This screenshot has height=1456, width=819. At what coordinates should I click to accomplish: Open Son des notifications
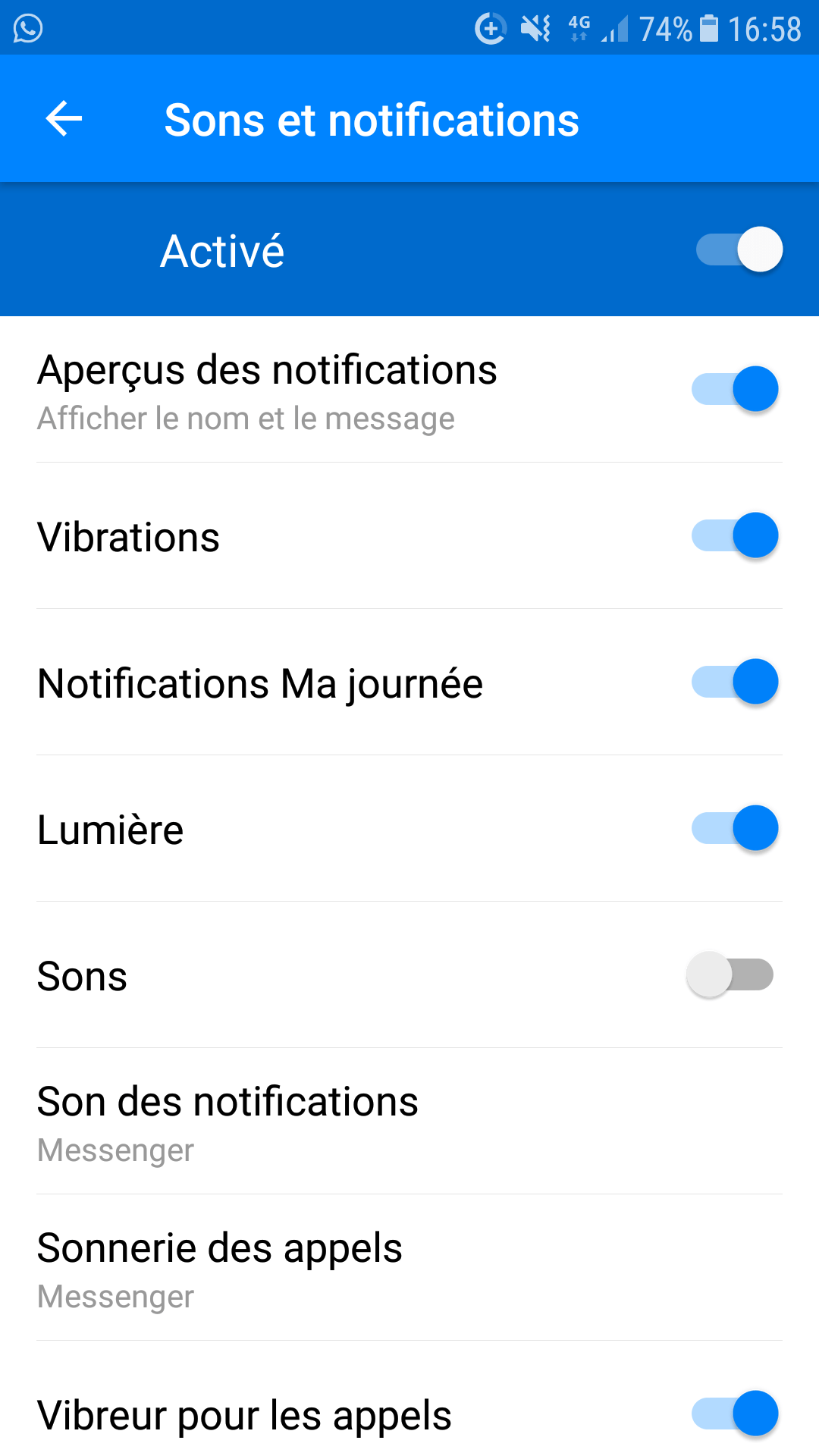pos(227,1122)
